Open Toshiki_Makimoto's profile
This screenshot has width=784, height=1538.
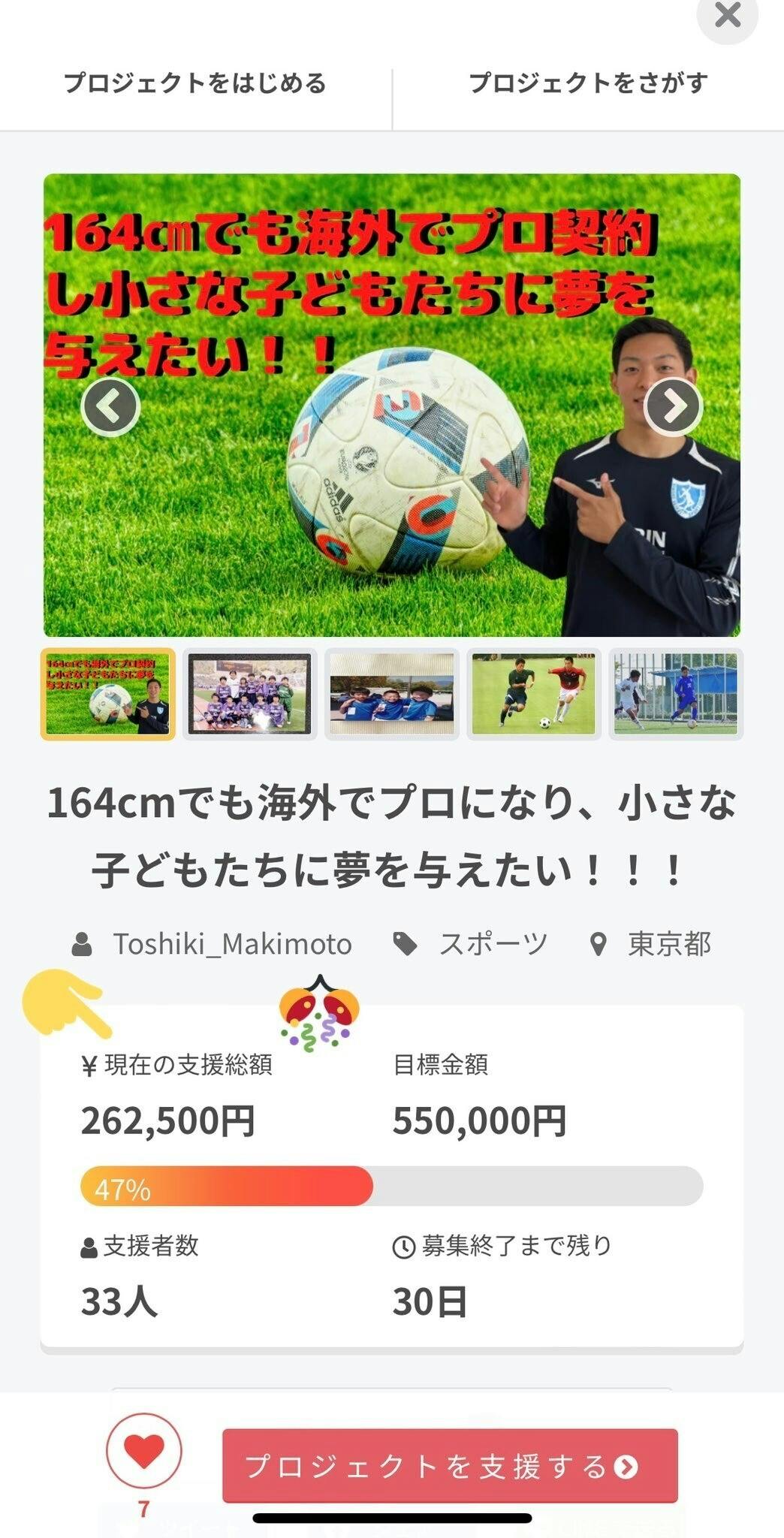pyautogui.click(x=231, y=944)
